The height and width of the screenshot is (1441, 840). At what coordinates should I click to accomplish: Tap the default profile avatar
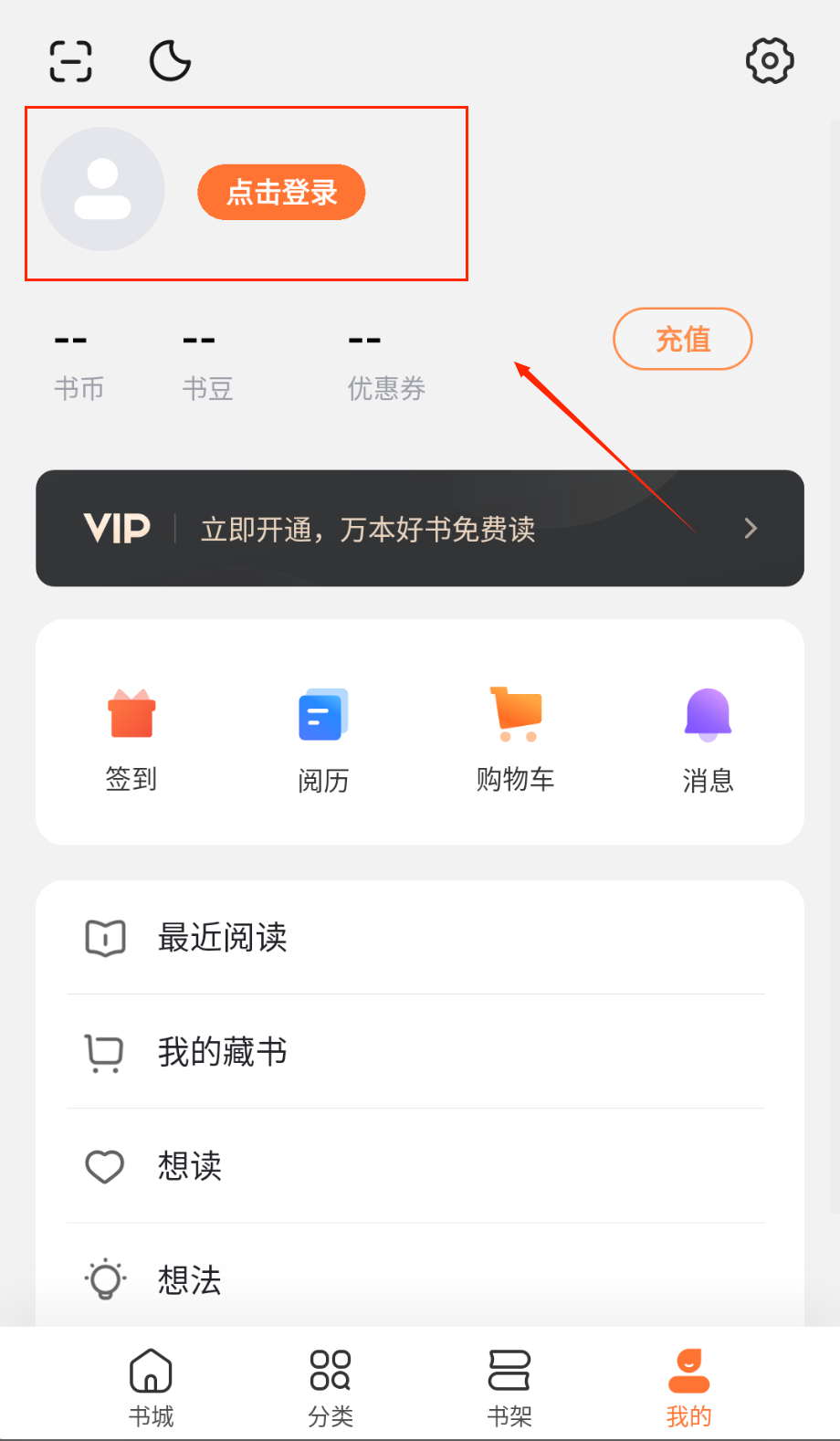click(103, 189)
